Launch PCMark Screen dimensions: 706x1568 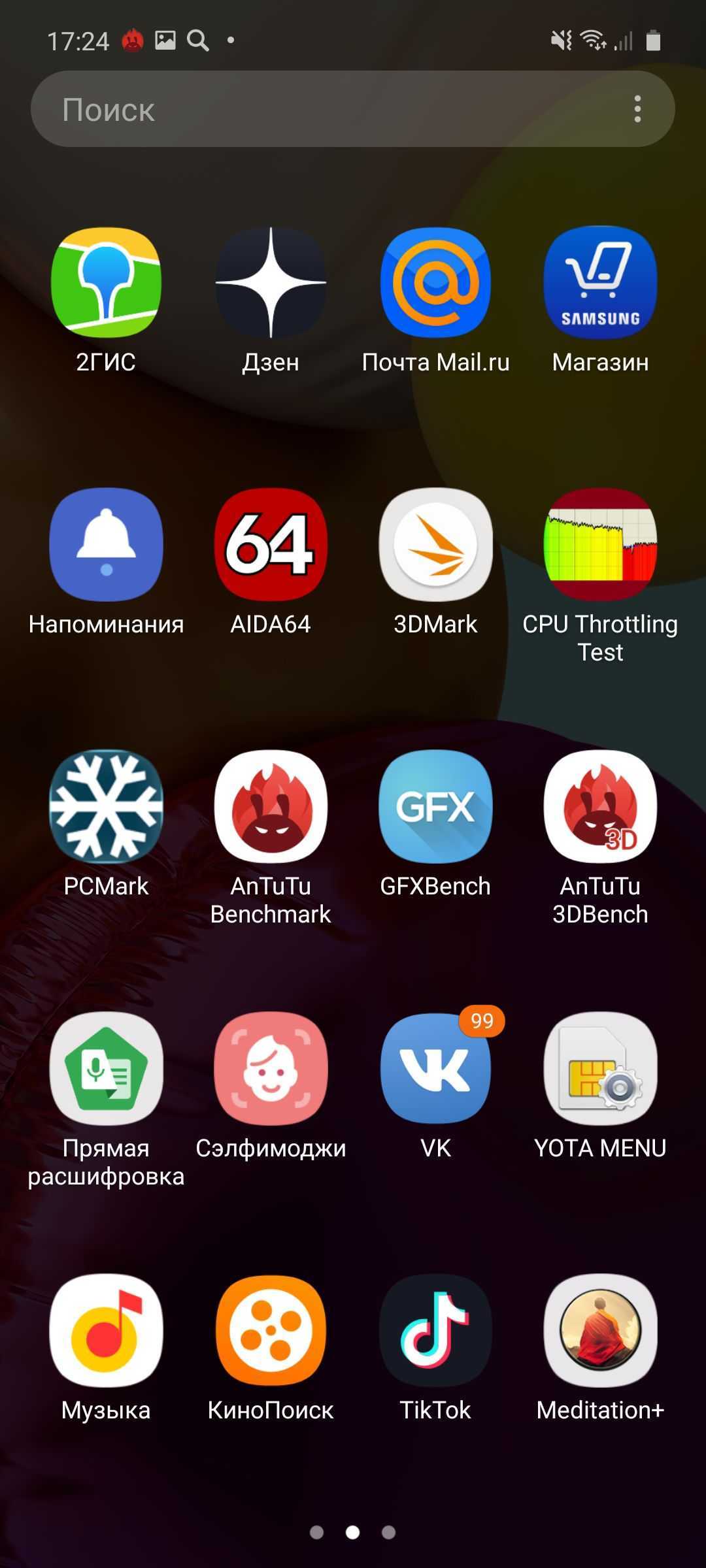106,806
